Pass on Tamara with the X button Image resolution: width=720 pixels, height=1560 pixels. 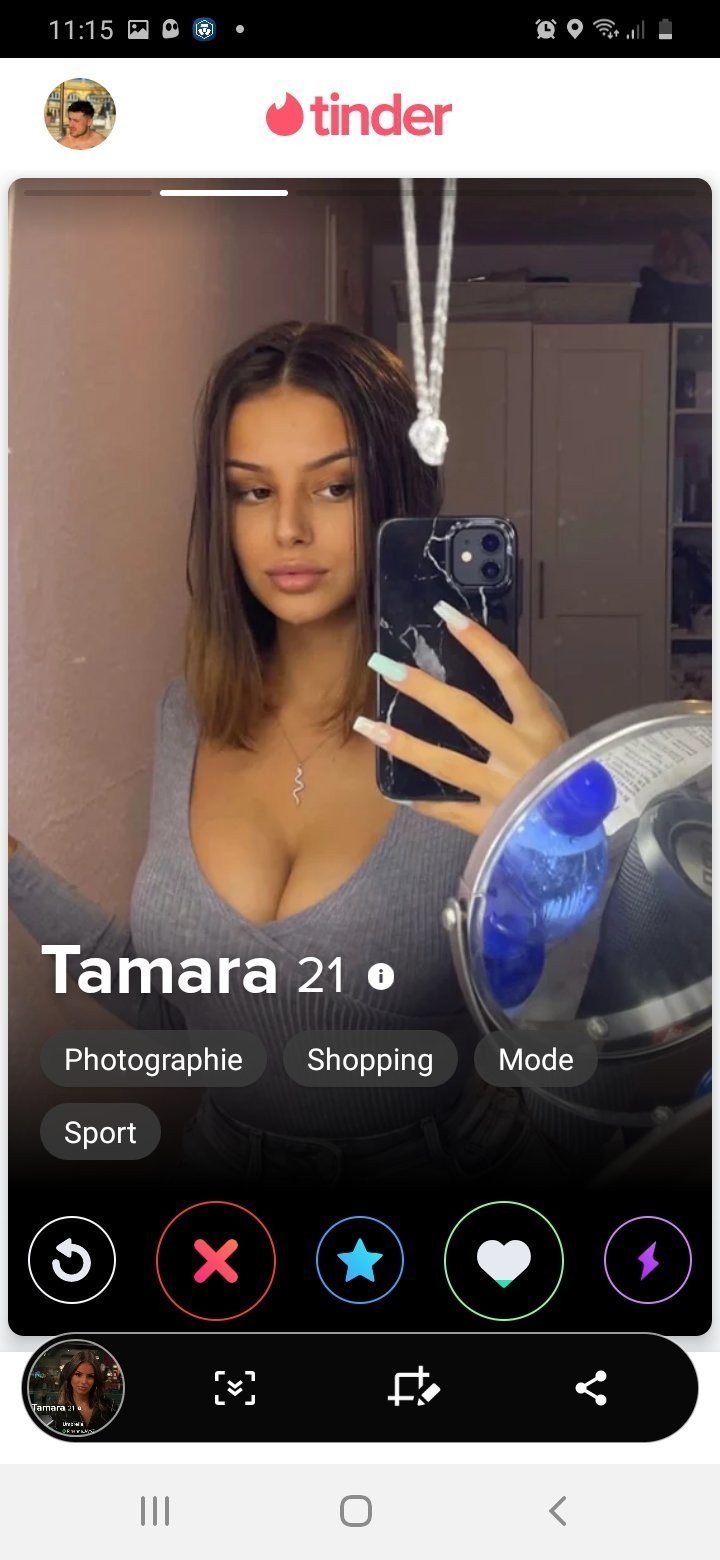pyautogui.click(x=216, y=1262)
